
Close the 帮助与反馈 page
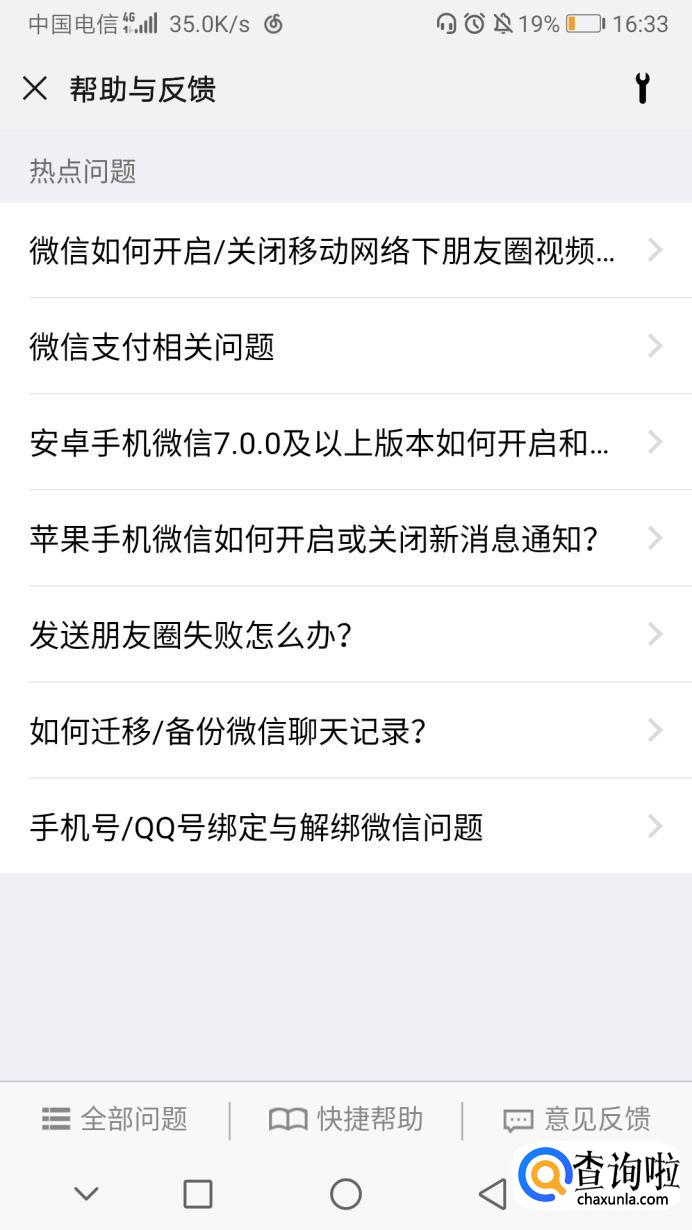[35, 89]
